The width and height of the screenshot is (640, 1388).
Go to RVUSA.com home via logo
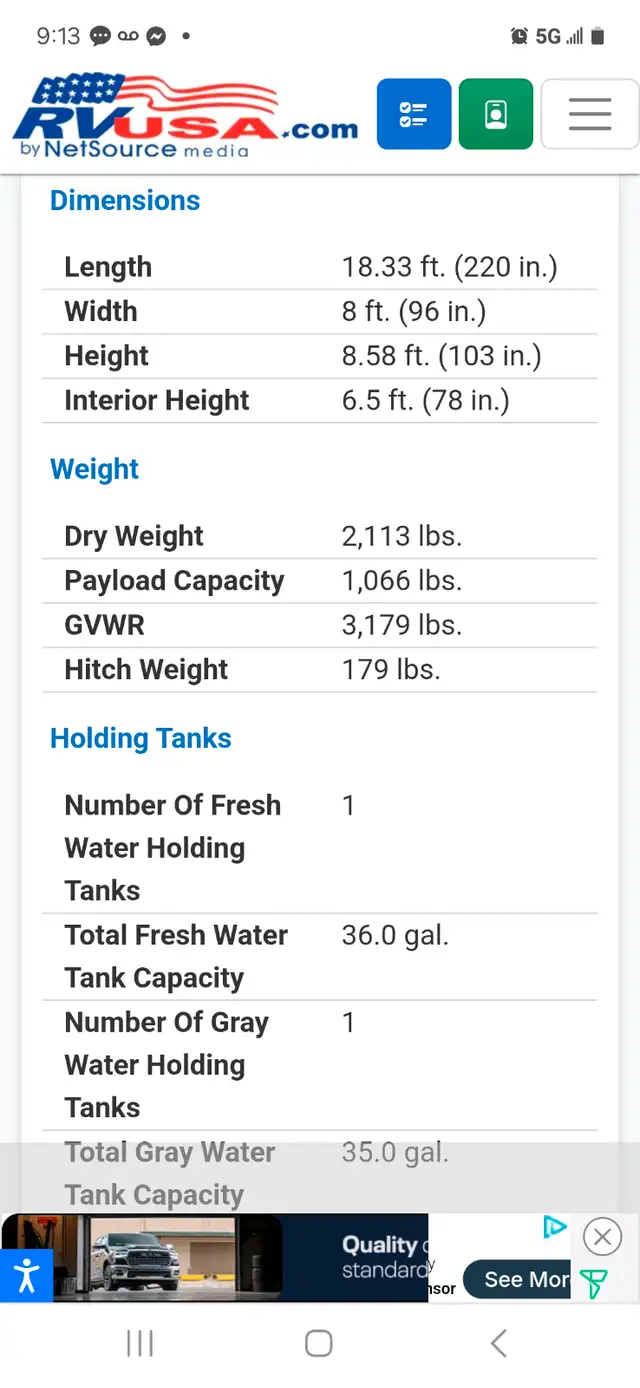point(185,117)
